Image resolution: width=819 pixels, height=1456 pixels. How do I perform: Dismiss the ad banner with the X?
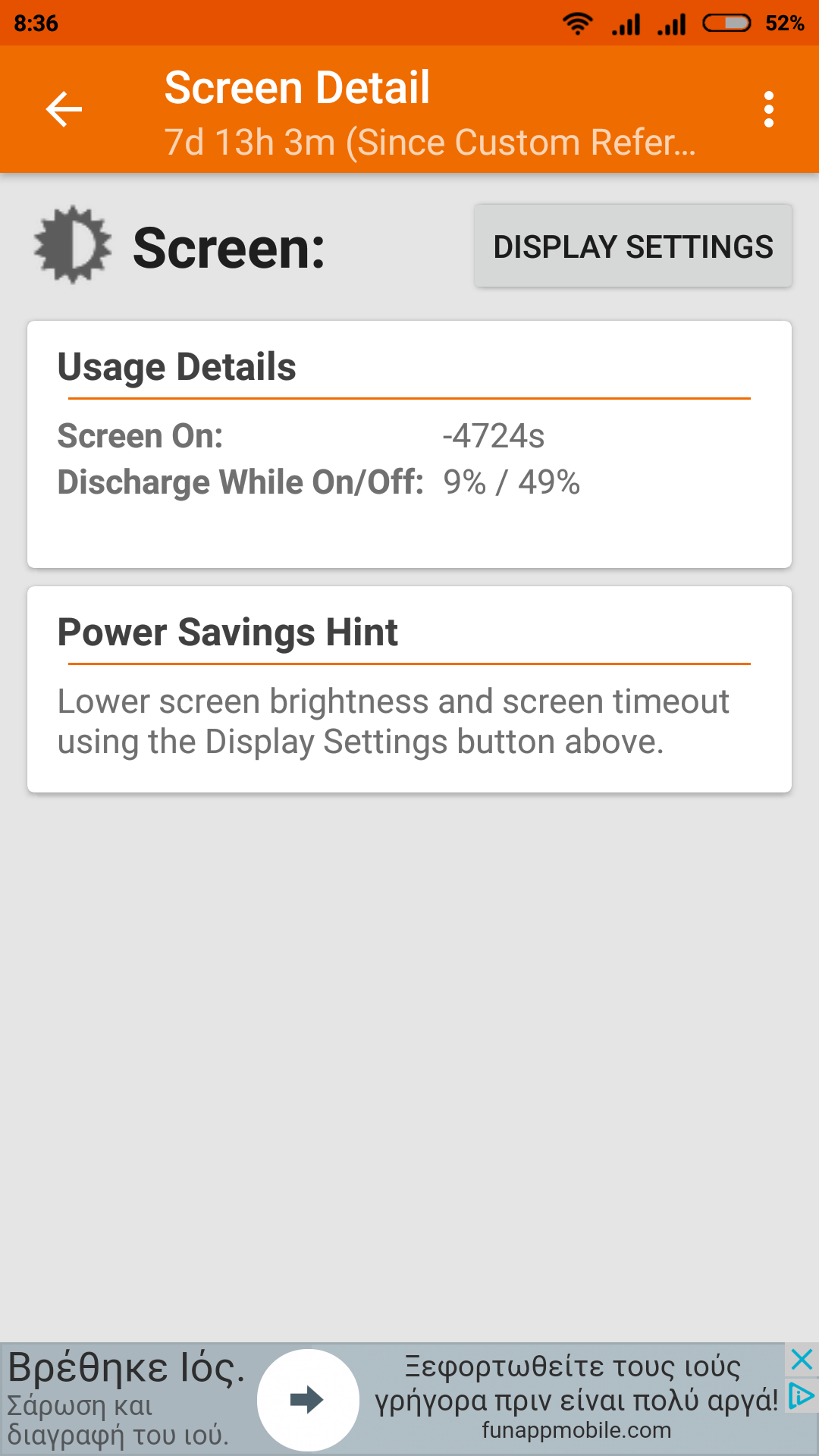tap(802, 1360)
